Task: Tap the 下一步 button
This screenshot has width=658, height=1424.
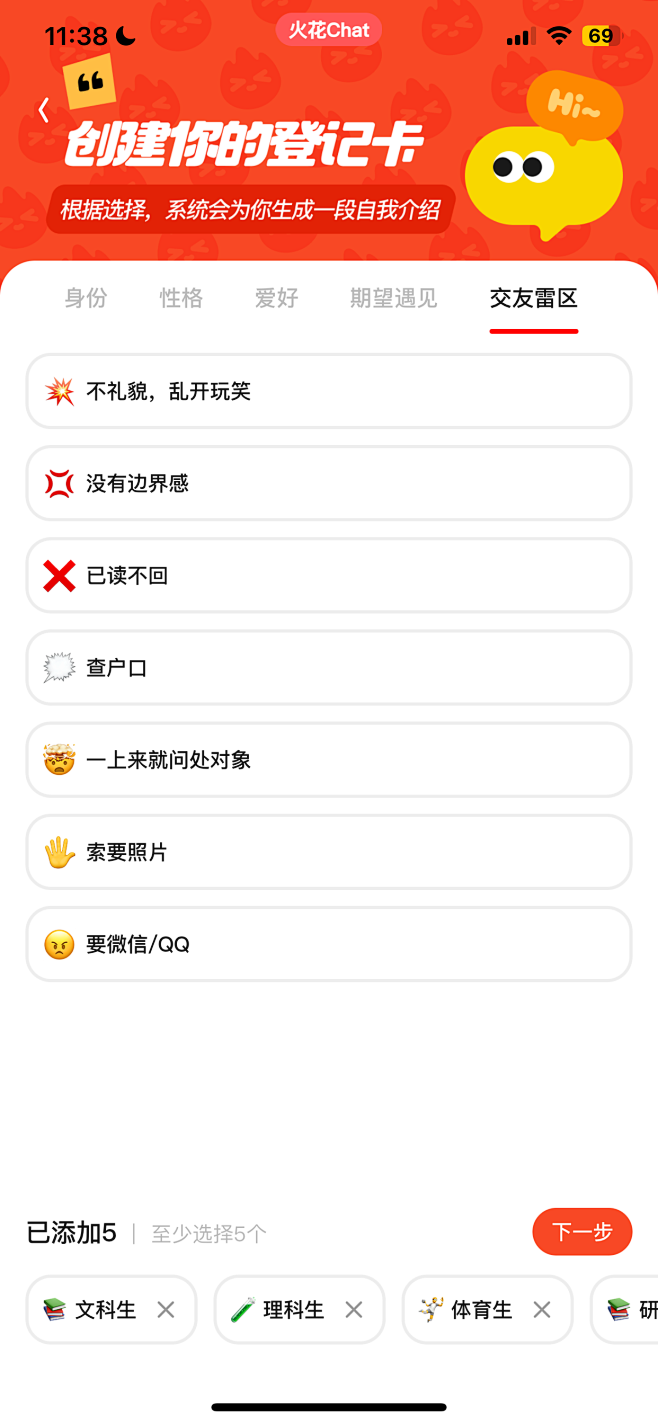Action: (582, 1232)
